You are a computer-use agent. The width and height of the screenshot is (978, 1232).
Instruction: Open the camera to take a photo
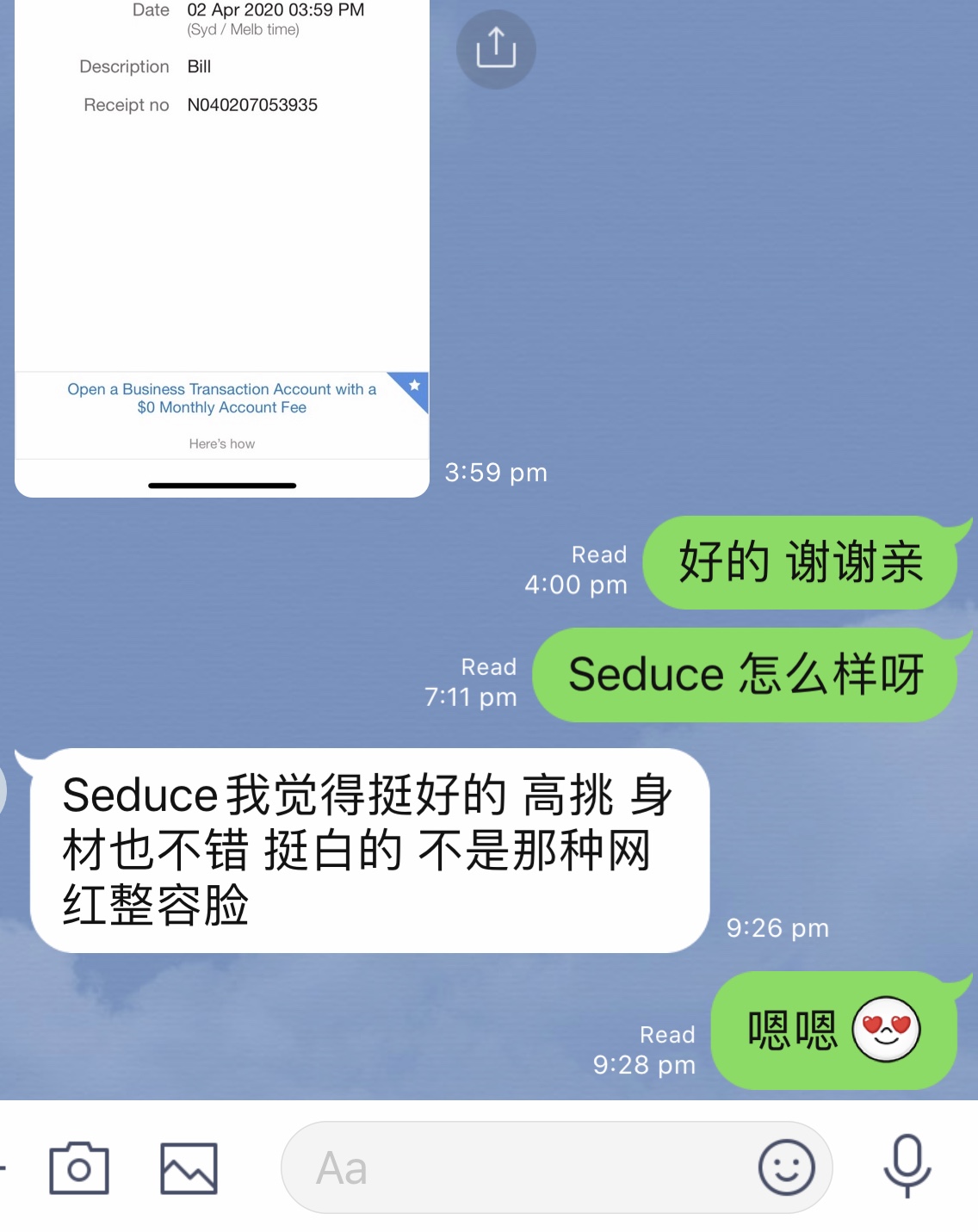79,1167
